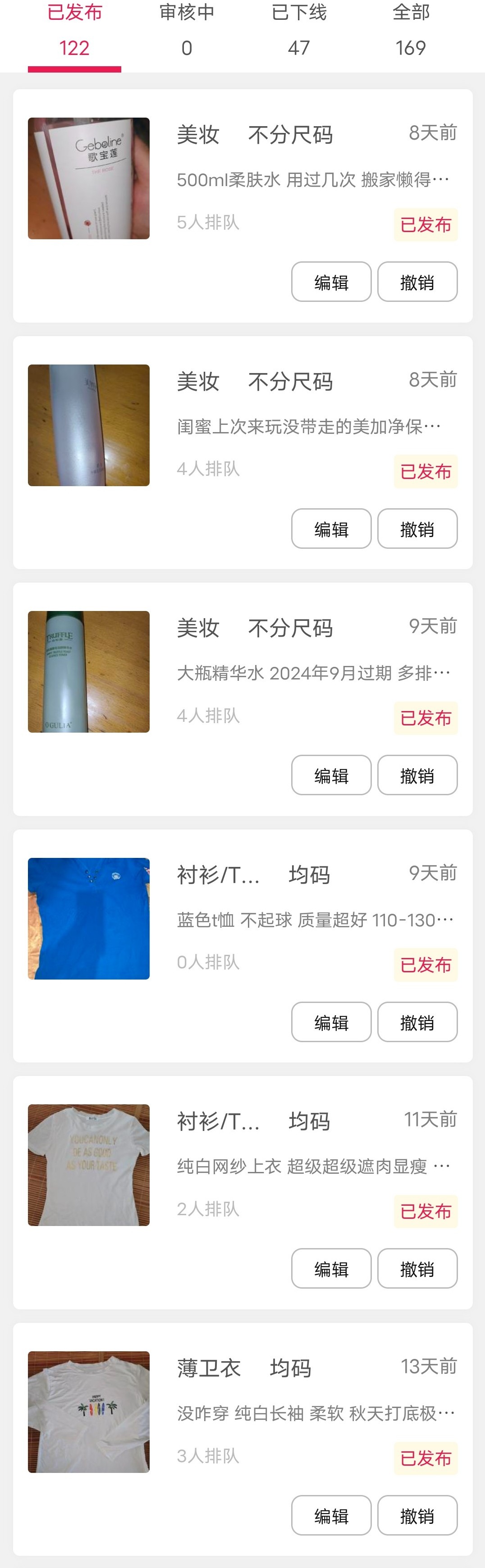Show the 全部 listings tab
This screenshot has width=485, height=1568.
411,31
